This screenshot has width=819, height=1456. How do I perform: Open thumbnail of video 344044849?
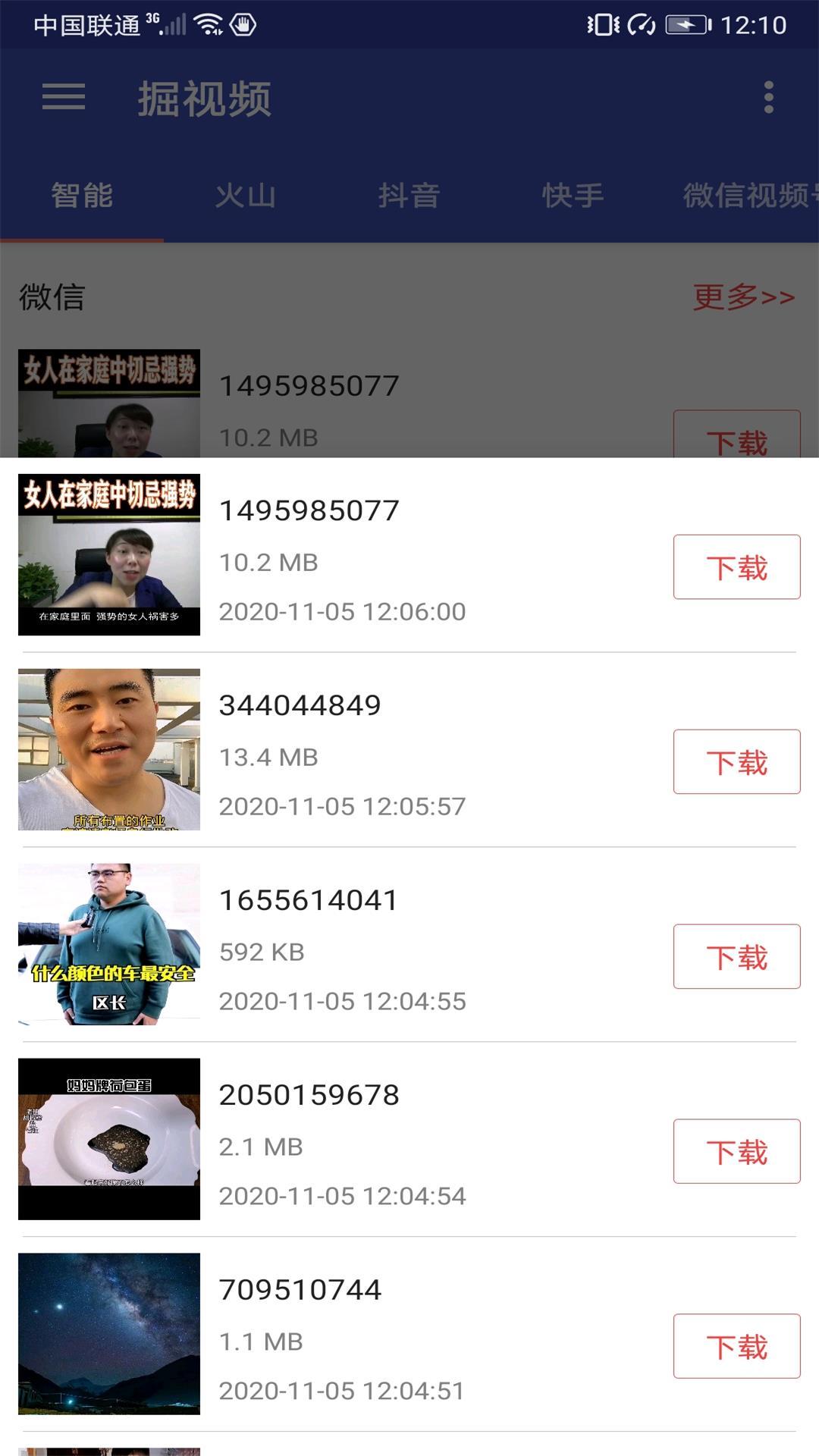click(x=109, y=749)
